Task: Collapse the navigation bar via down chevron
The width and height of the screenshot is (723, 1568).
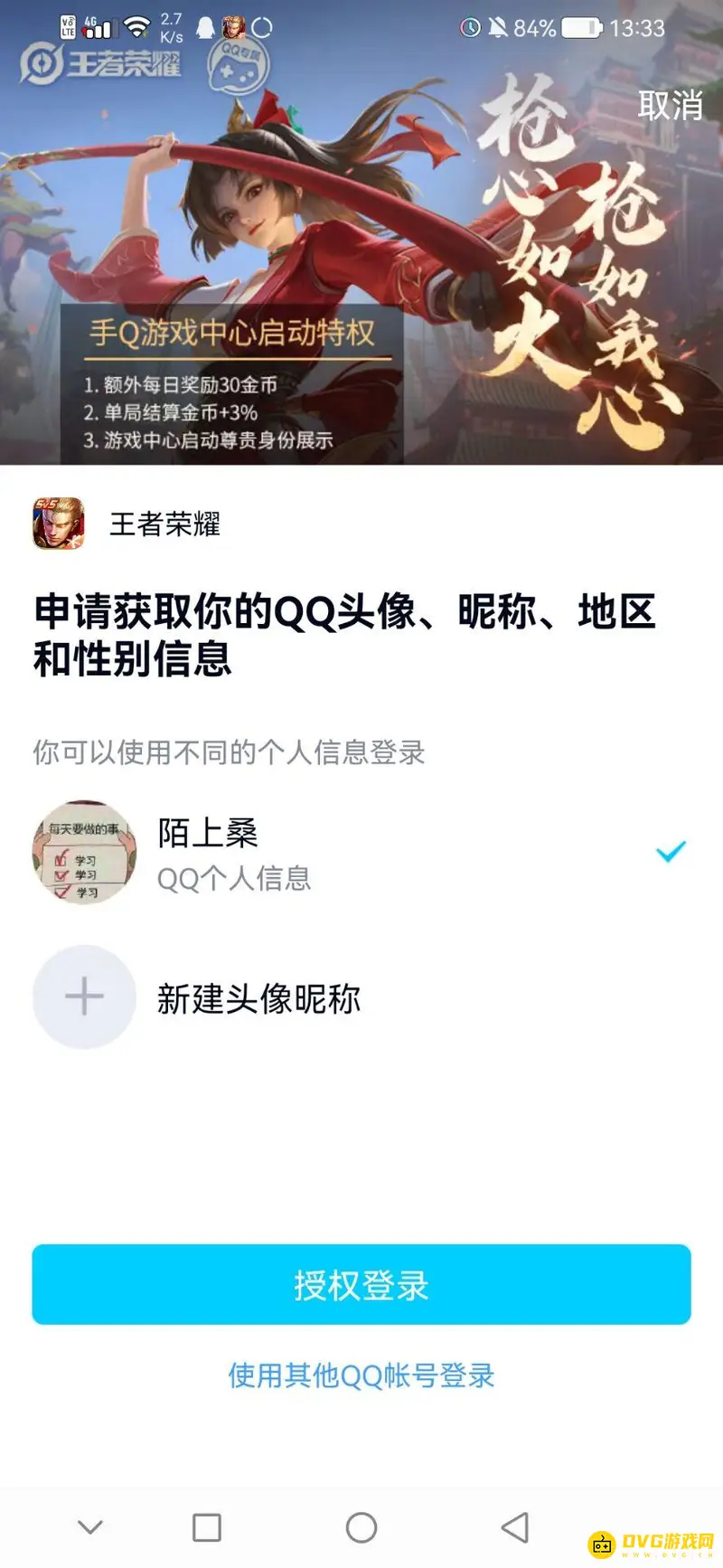Action: (x=88, y=1525)
